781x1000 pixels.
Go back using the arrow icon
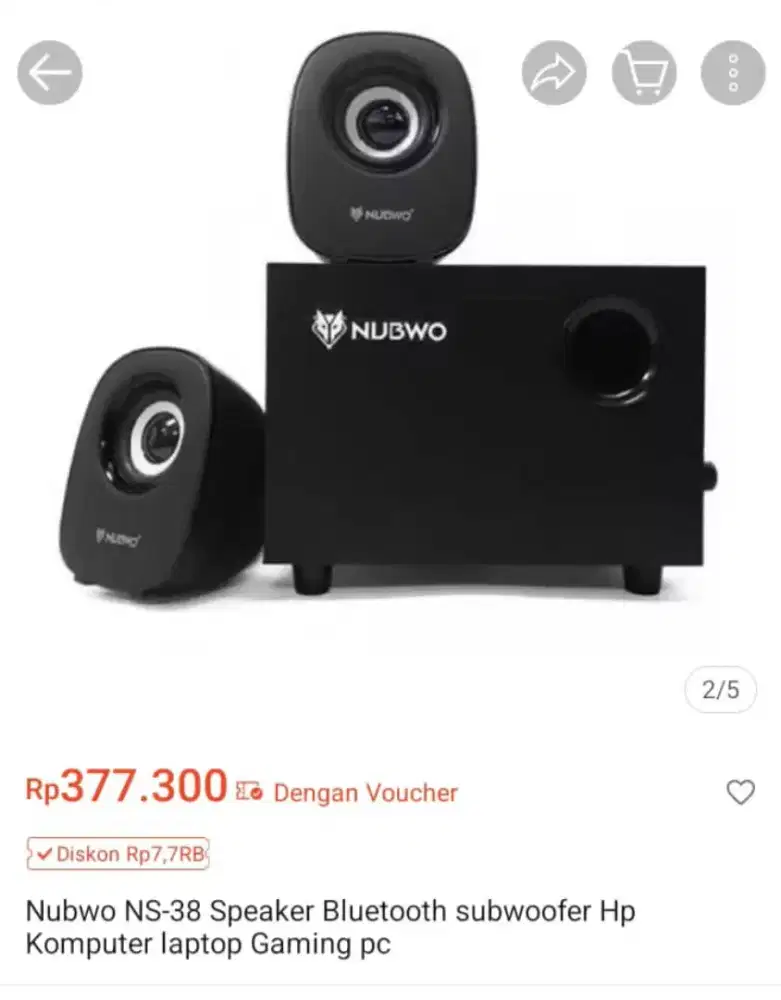[50, 72]
